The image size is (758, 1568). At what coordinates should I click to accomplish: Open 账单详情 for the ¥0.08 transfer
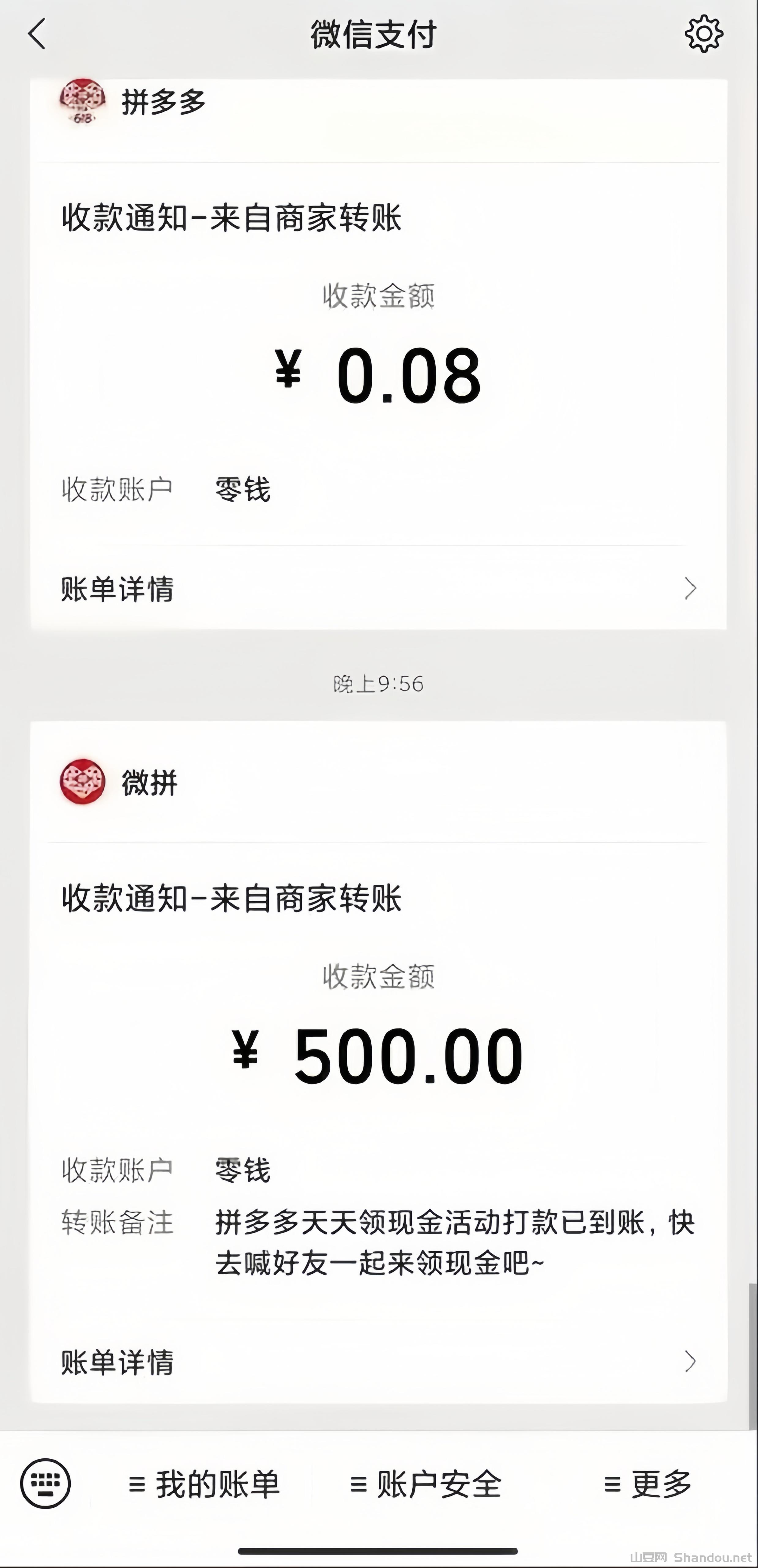[378, 589]
